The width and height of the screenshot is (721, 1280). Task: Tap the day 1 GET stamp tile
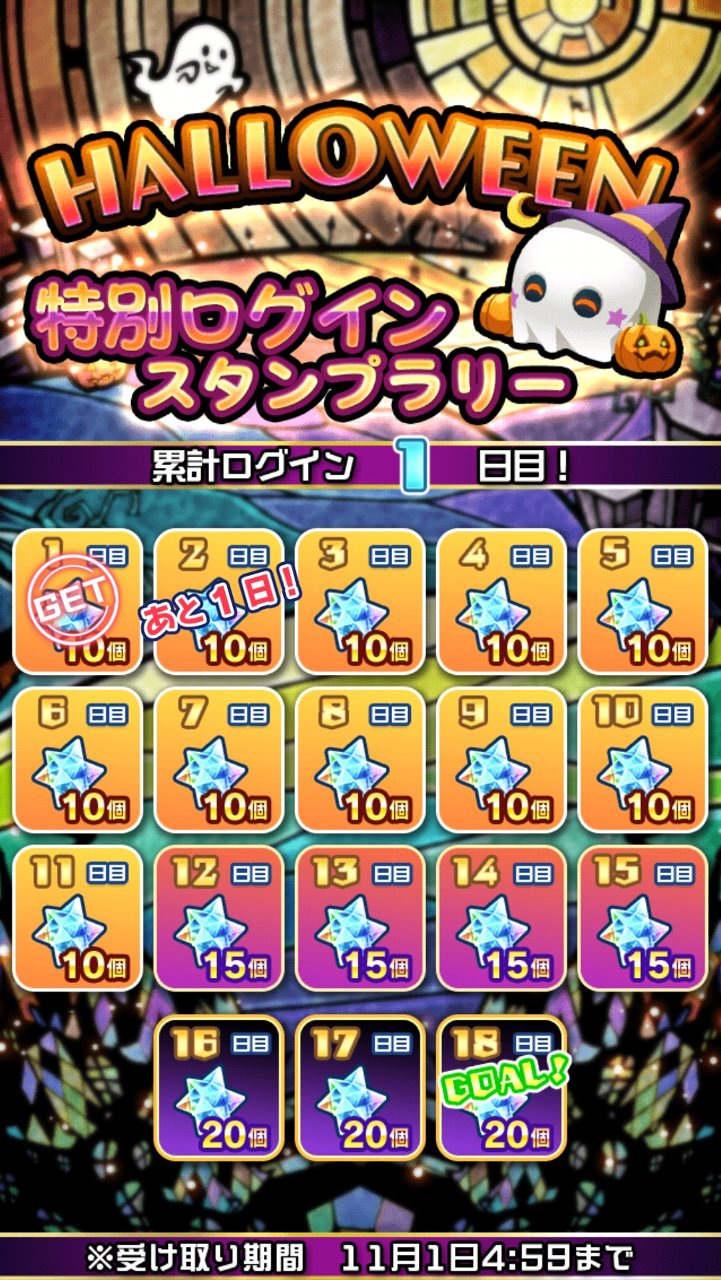78,601
